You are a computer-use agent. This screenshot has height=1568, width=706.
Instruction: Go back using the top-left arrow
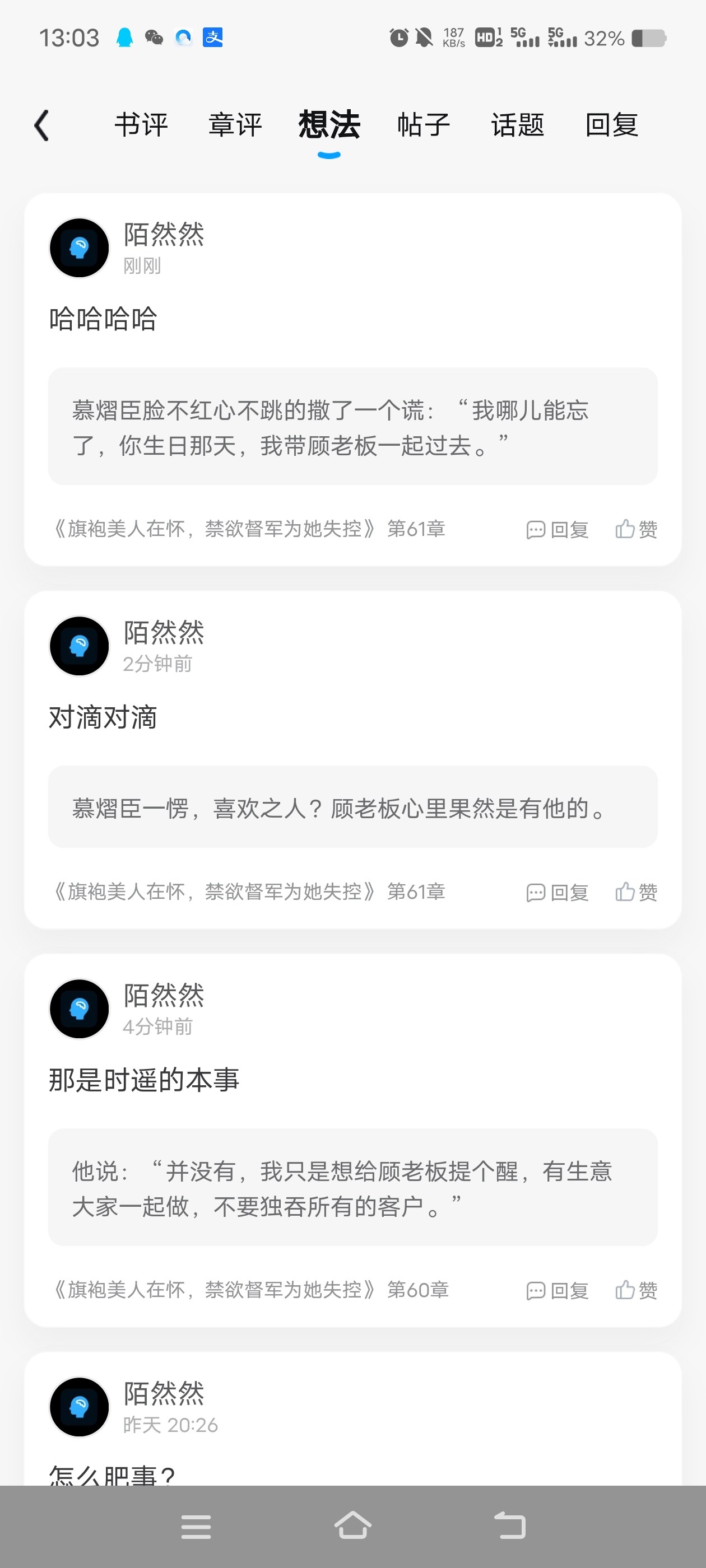click(x=41, y=125)
